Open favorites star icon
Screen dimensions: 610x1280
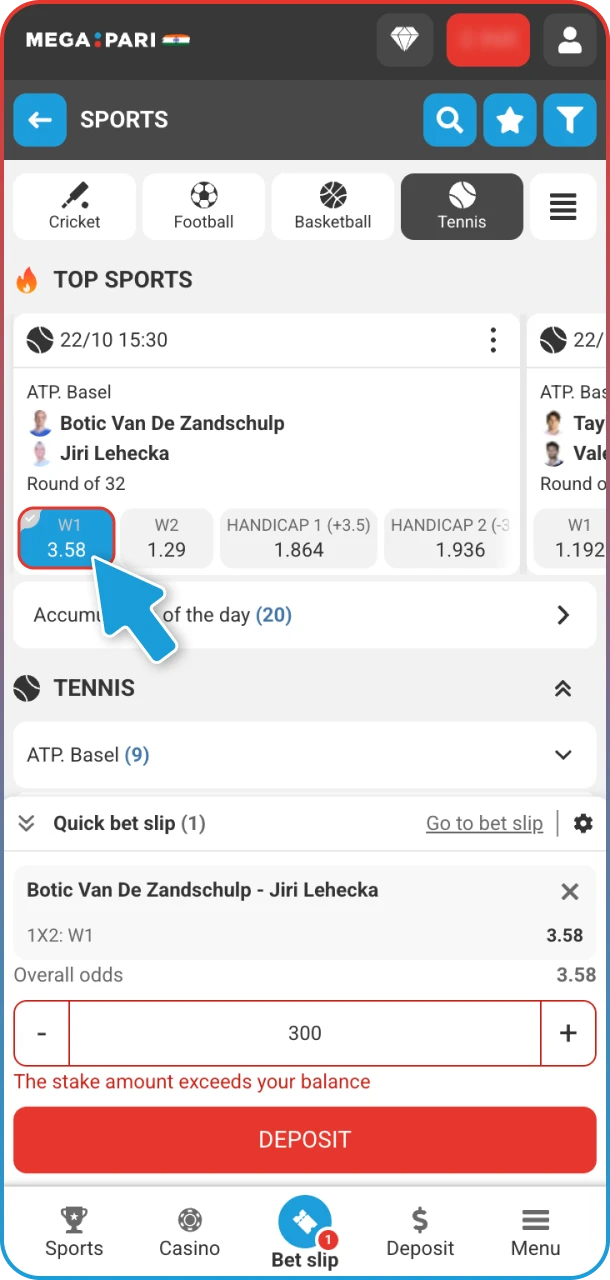coord(510,121)
